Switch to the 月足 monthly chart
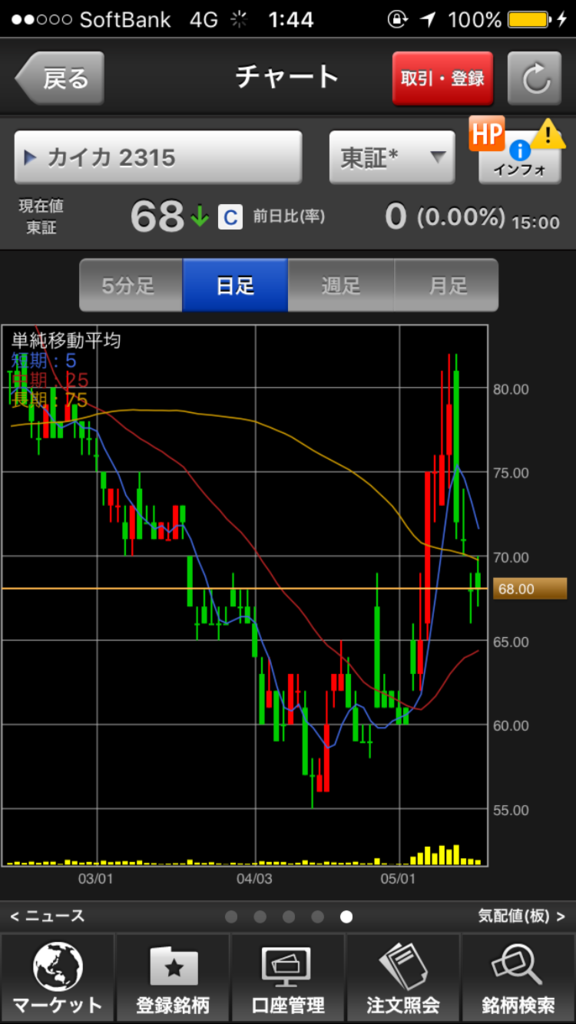The height and width of the screenshot is (1024, 576). 446,285
